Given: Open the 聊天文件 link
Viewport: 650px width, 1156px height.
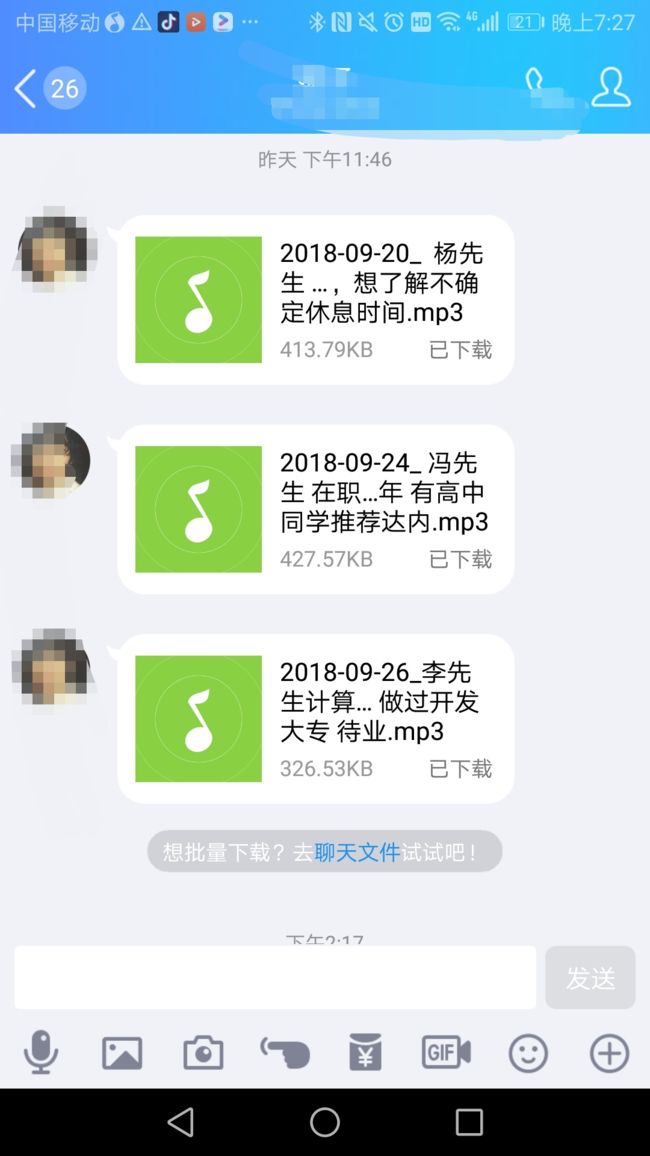Looking at the screenshot, I should pyautogui.click(x=357, y=853).
